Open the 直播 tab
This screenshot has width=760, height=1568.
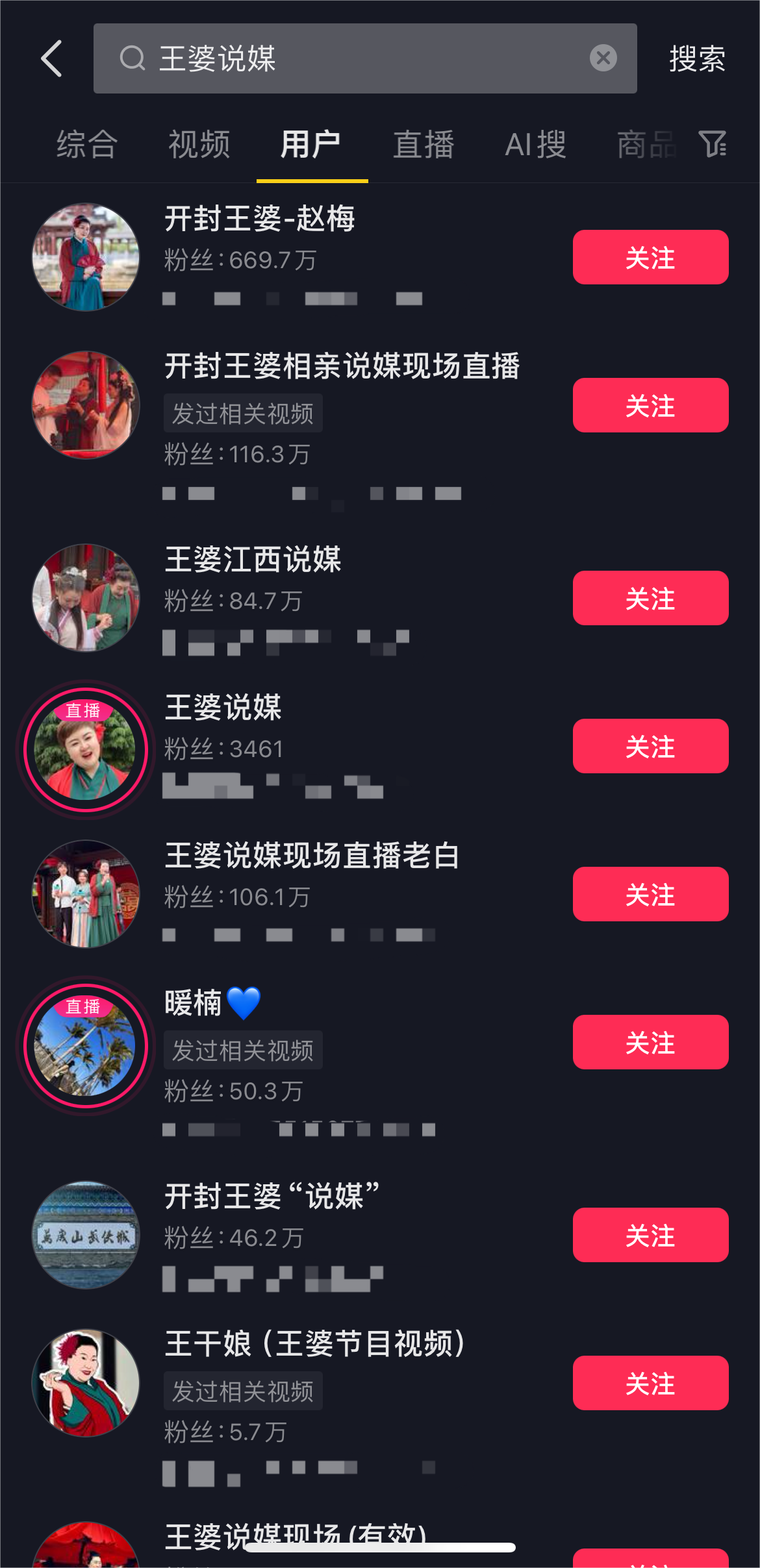click(424, 144)
